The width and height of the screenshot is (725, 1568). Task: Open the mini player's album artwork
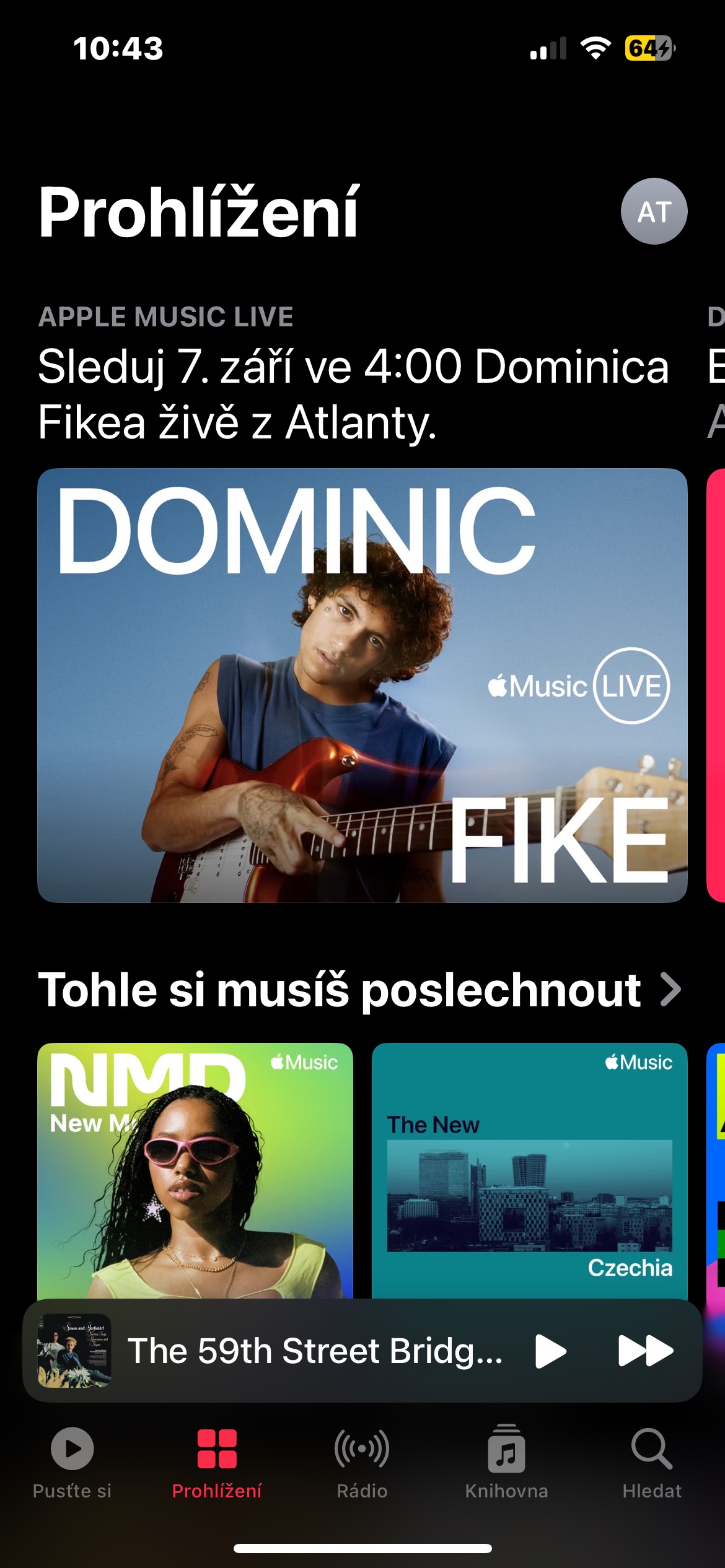click(74, 1351)
